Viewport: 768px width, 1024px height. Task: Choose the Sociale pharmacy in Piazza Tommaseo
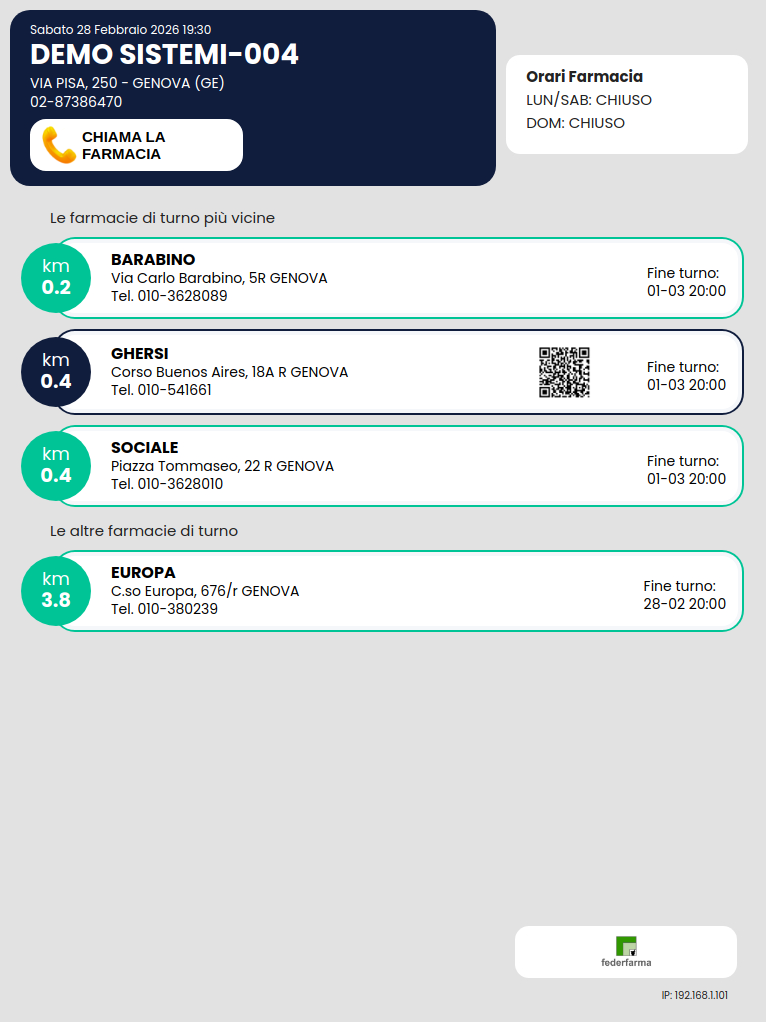tap(400, 466)
